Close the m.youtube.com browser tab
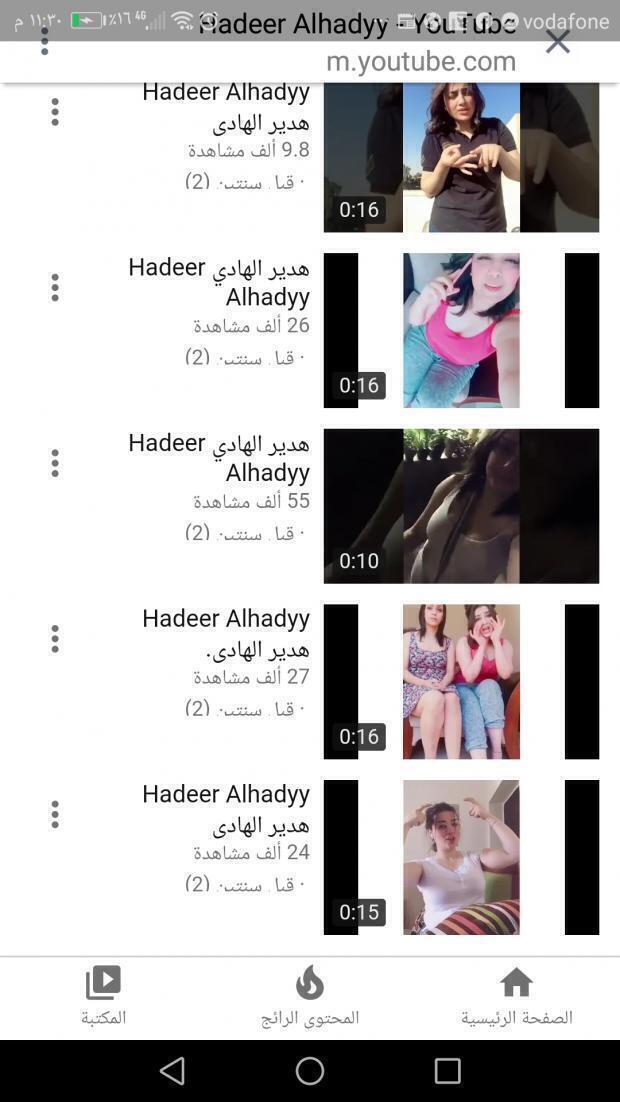Image resolution: width=620 pixels, height=1102 pixels. click(x=557, y=41)
